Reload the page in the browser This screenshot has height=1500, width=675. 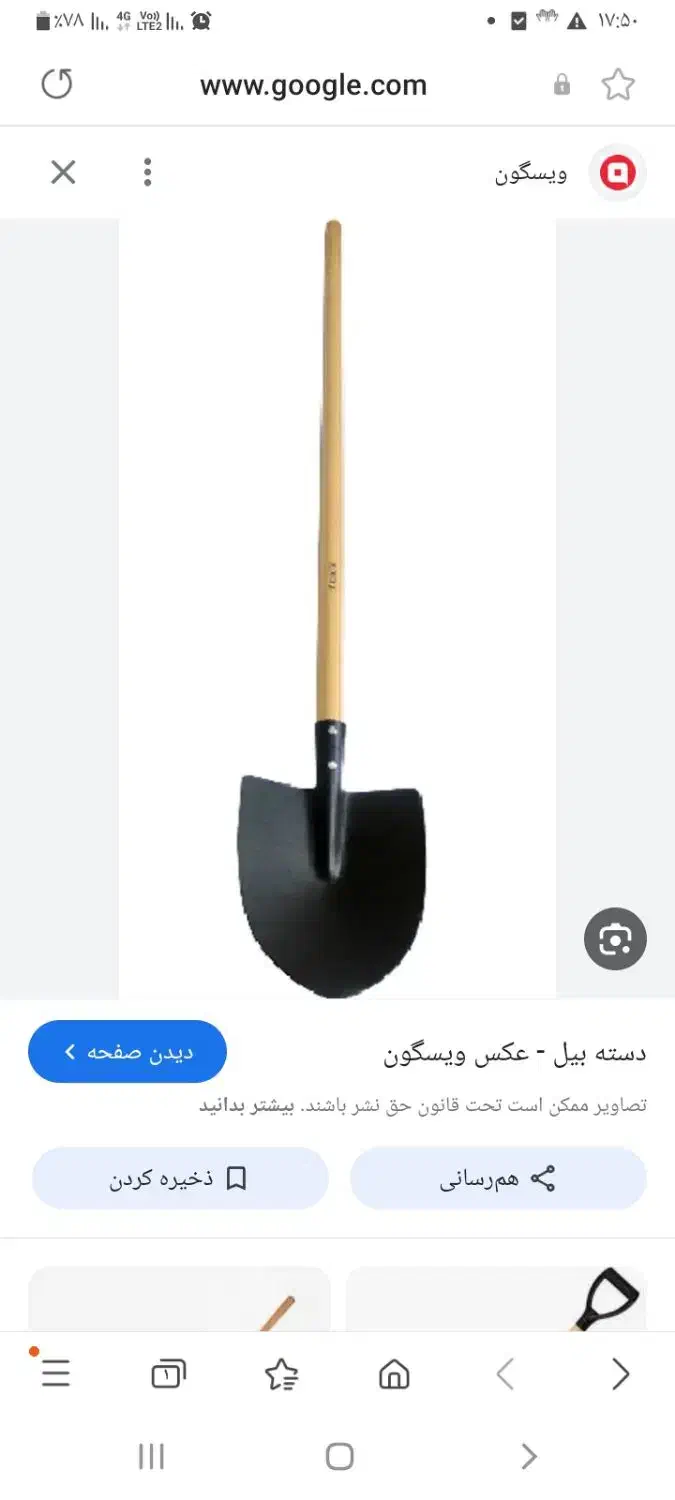(57, 85)
